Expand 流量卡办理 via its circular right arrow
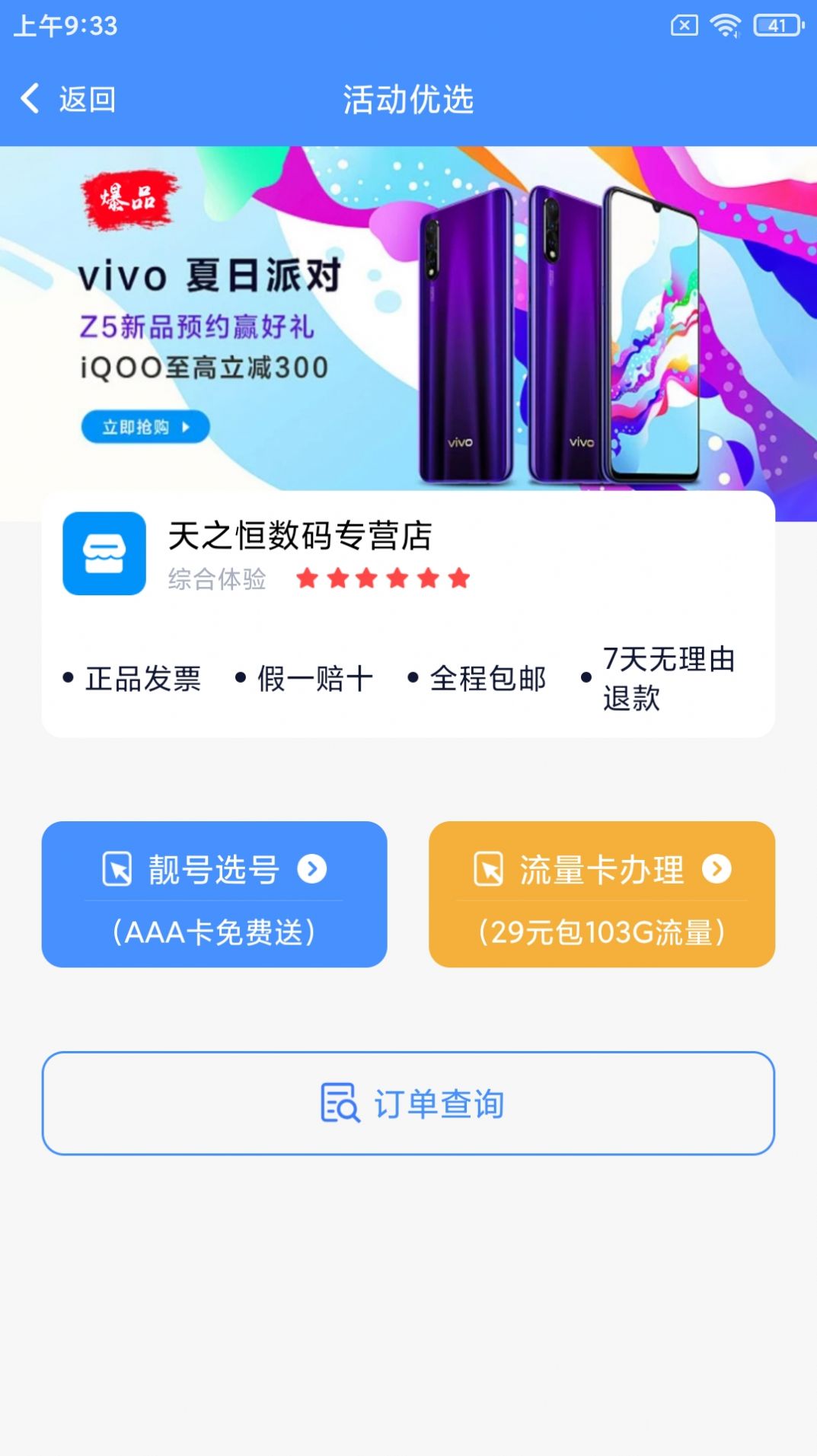The height and width of the screenshot is (1456, 817). (x=716, y=868)
